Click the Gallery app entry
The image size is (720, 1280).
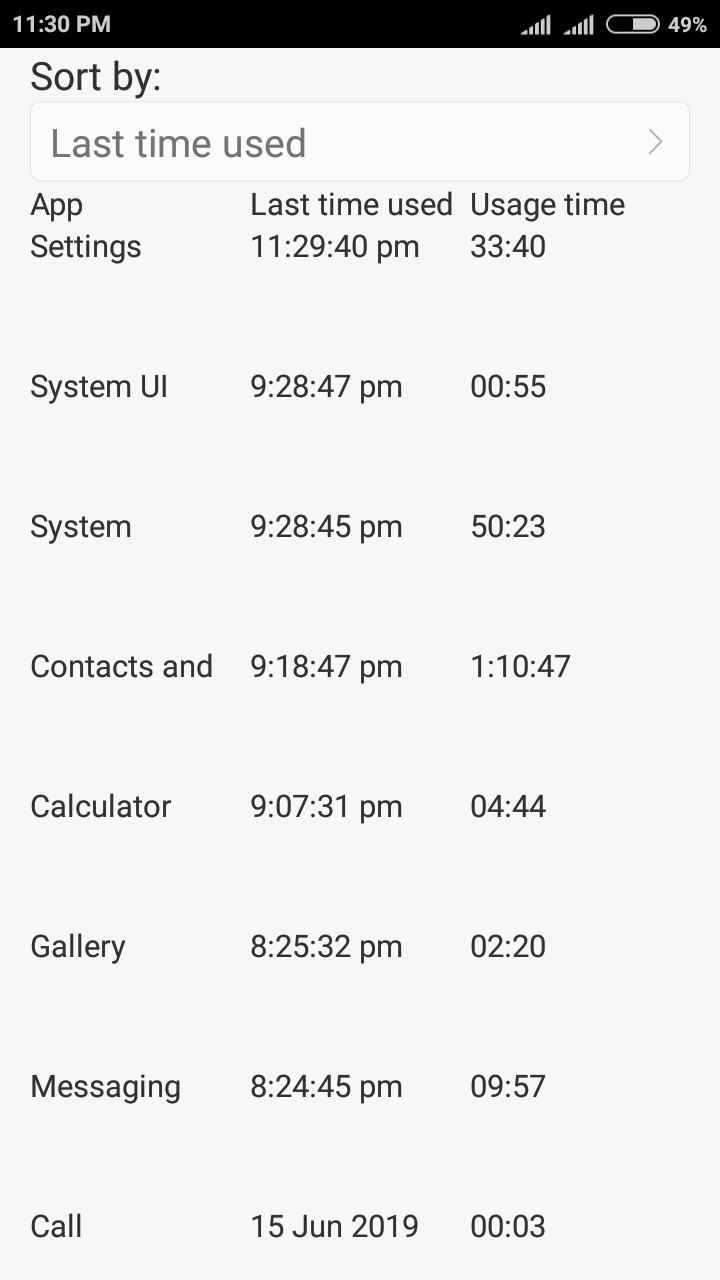[77, 946]
